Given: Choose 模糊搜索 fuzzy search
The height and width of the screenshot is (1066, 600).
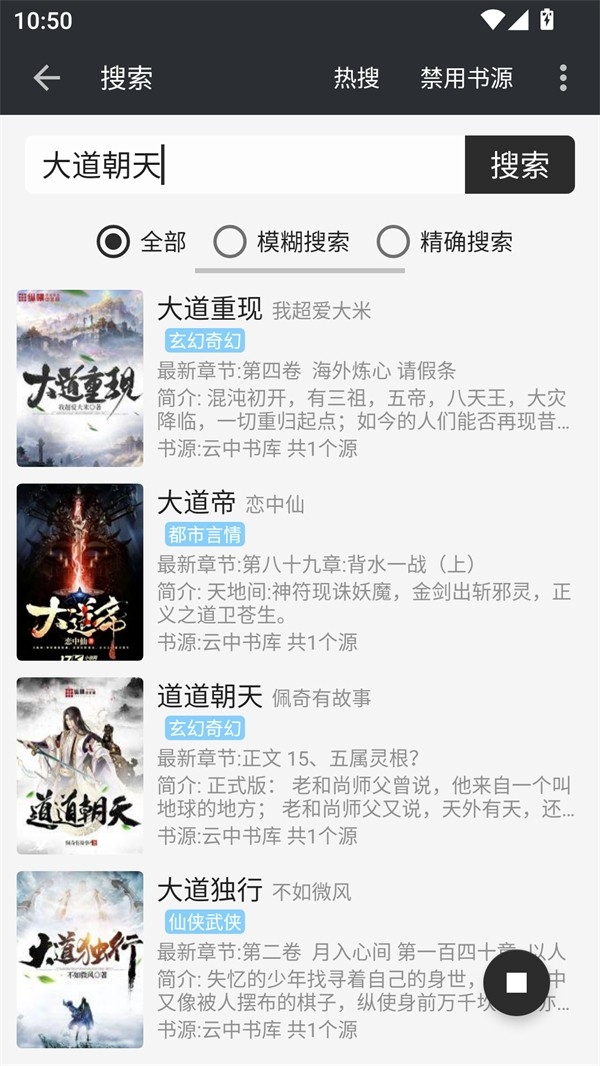Looking at the screenshot, I should click(x=230, y=241).
